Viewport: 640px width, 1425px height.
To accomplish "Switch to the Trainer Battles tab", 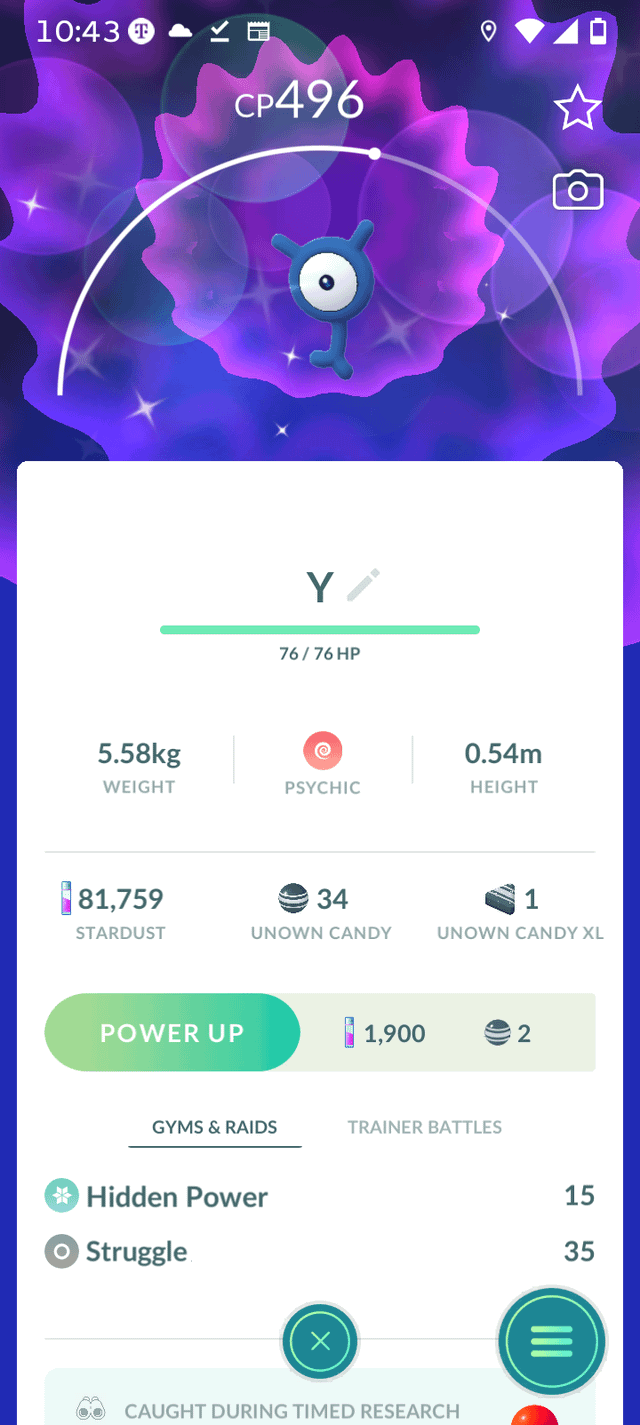I will coord(424,1127).
